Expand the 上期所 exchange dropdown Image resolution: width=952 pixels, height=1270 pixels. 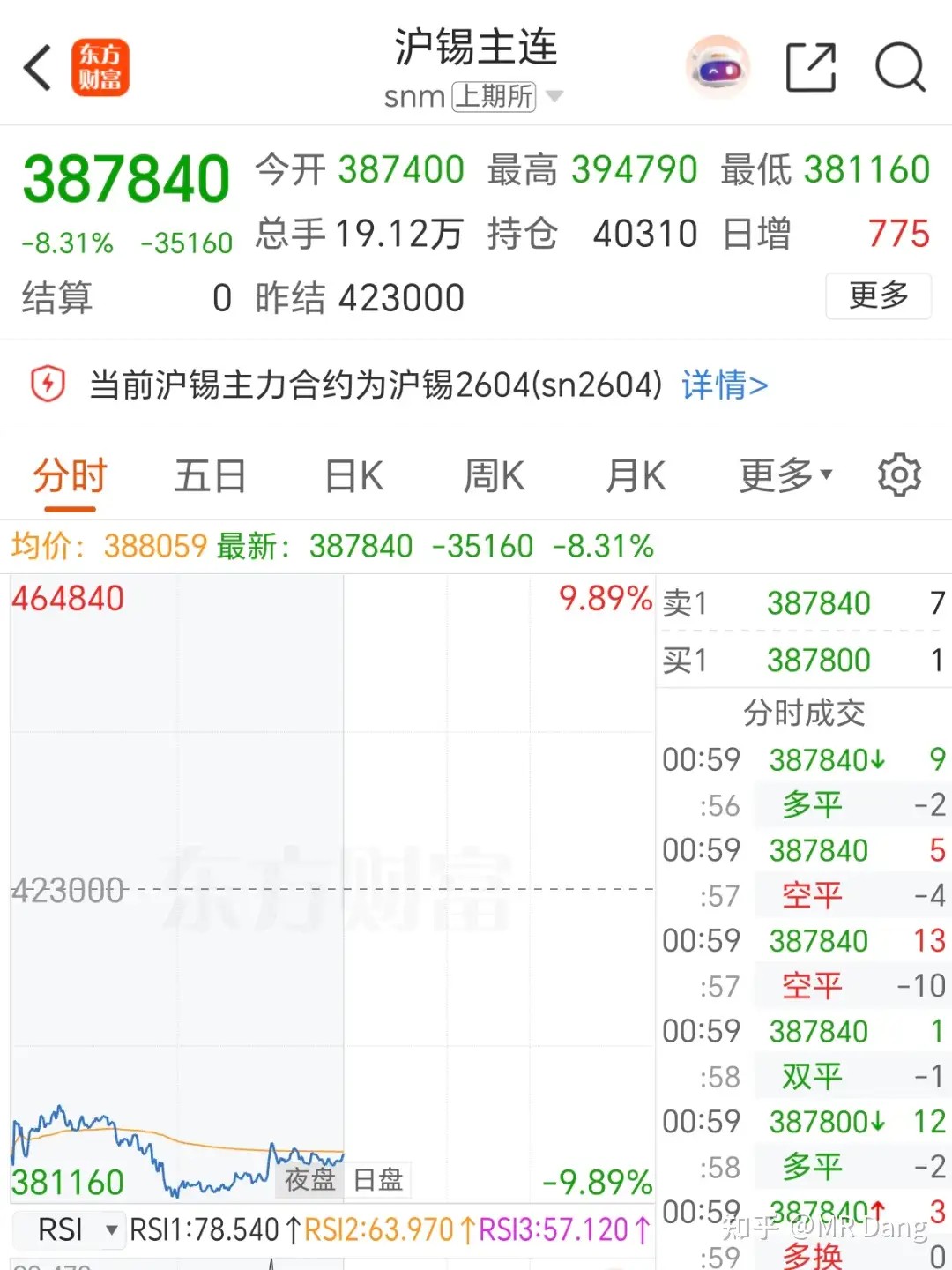(x=495, y=97)
